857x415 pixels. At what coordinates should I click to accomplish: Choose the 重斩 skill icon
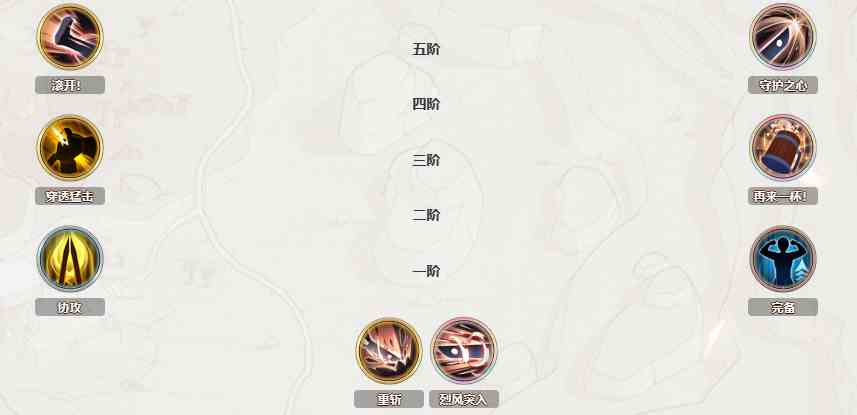tap(389, 351)
